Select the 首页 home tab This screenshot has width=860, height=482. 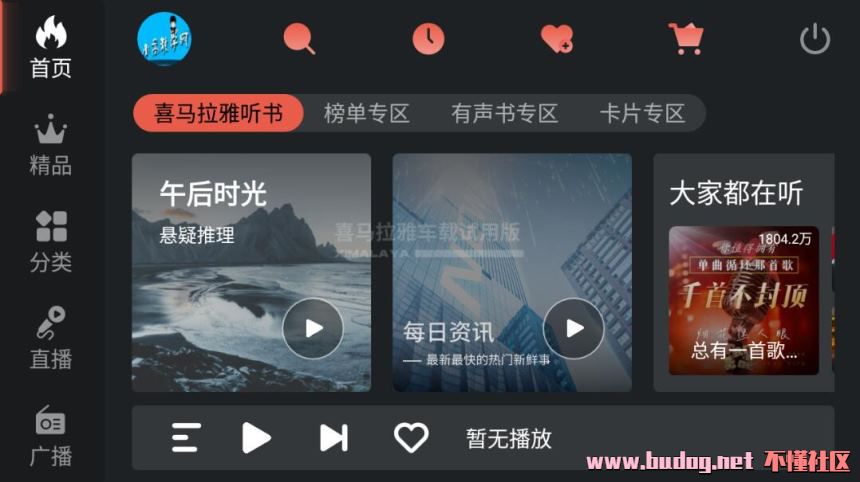click(50, 48)
